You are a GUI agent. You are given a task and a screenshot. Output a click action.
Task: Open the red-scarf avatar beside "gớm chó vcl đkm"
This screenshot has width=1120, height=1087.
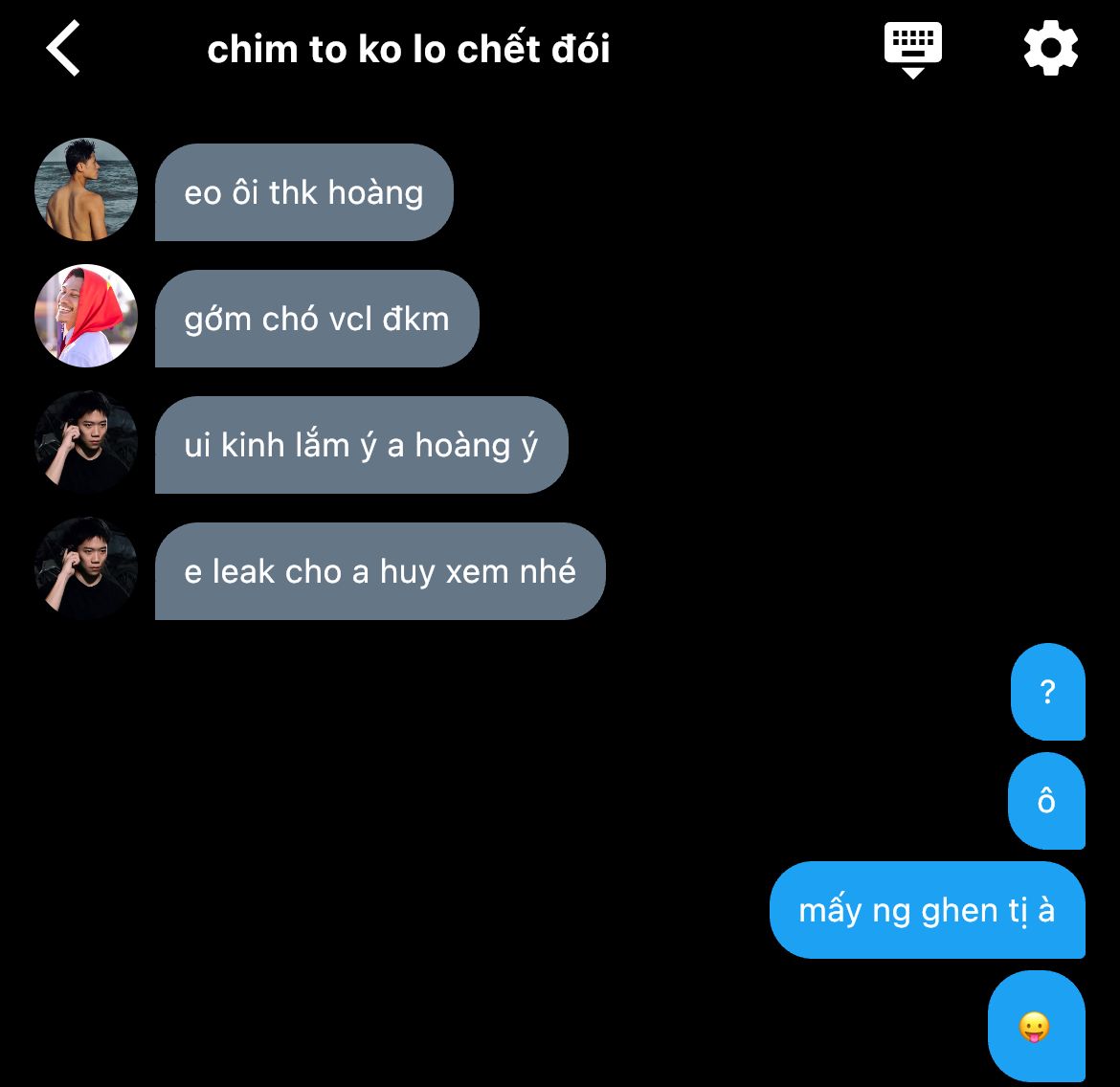pos(86,316)
